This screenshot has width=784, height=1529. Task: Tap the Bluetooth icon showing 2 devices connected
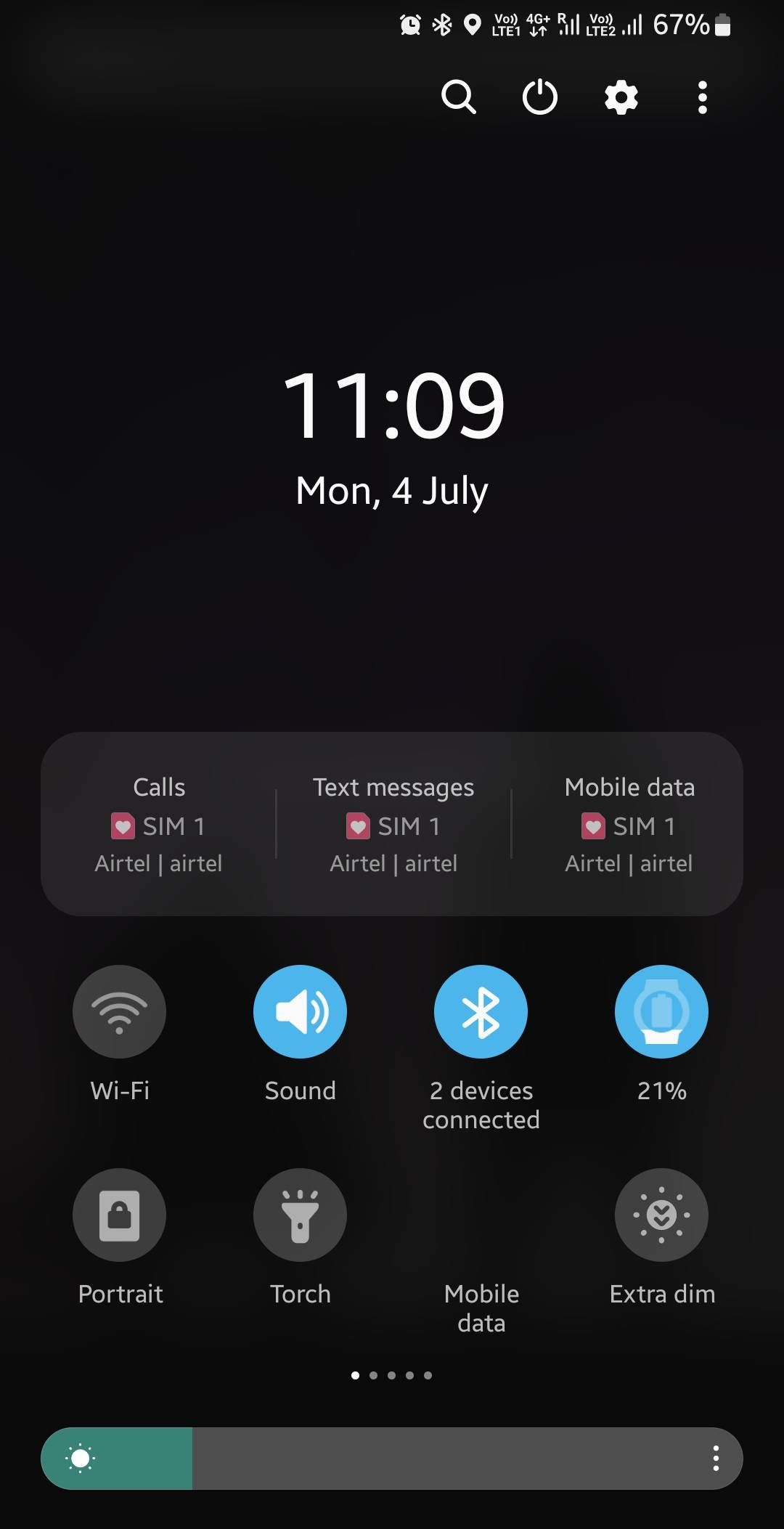(481, 1011)
